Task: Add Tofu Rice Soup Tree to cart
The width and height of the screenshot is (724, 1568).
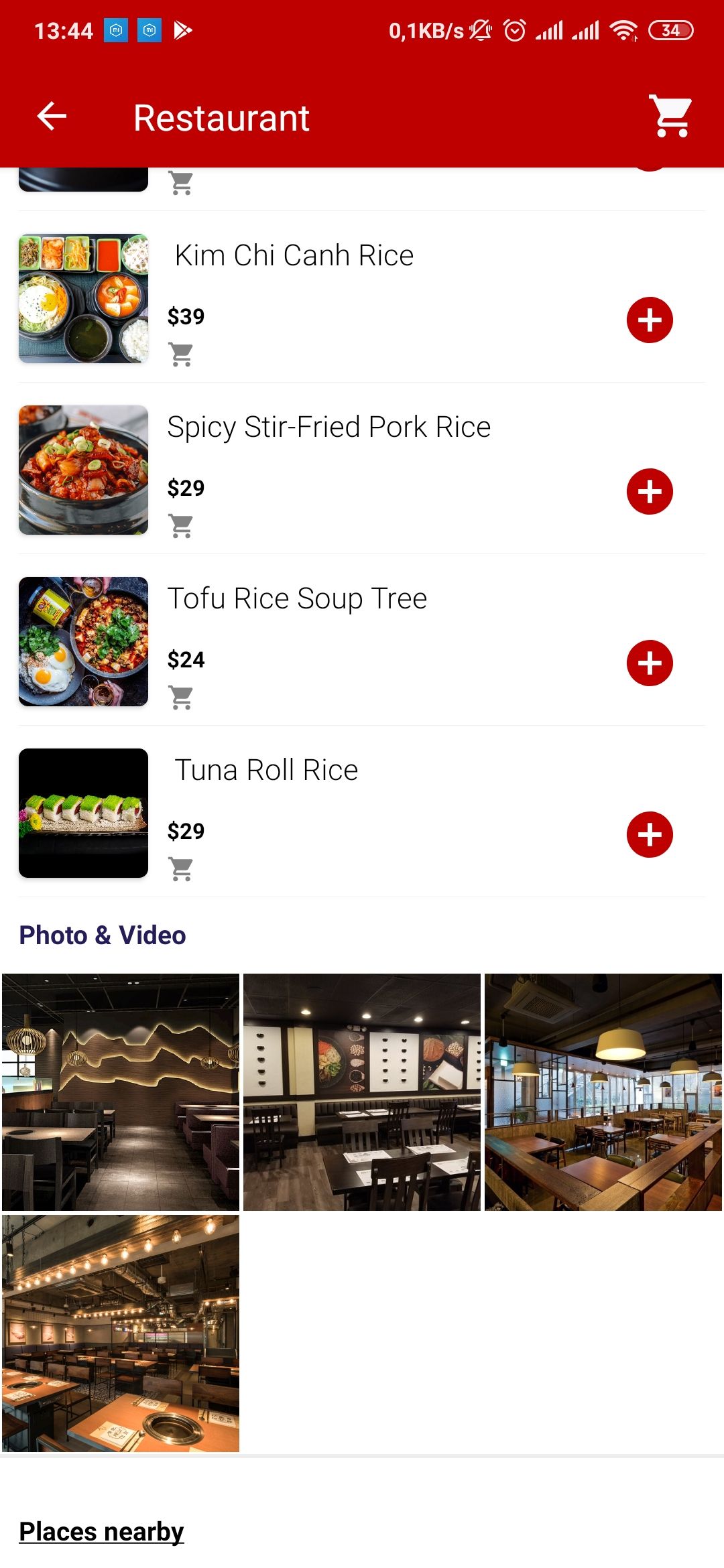Action: click(x=649, y=663)
